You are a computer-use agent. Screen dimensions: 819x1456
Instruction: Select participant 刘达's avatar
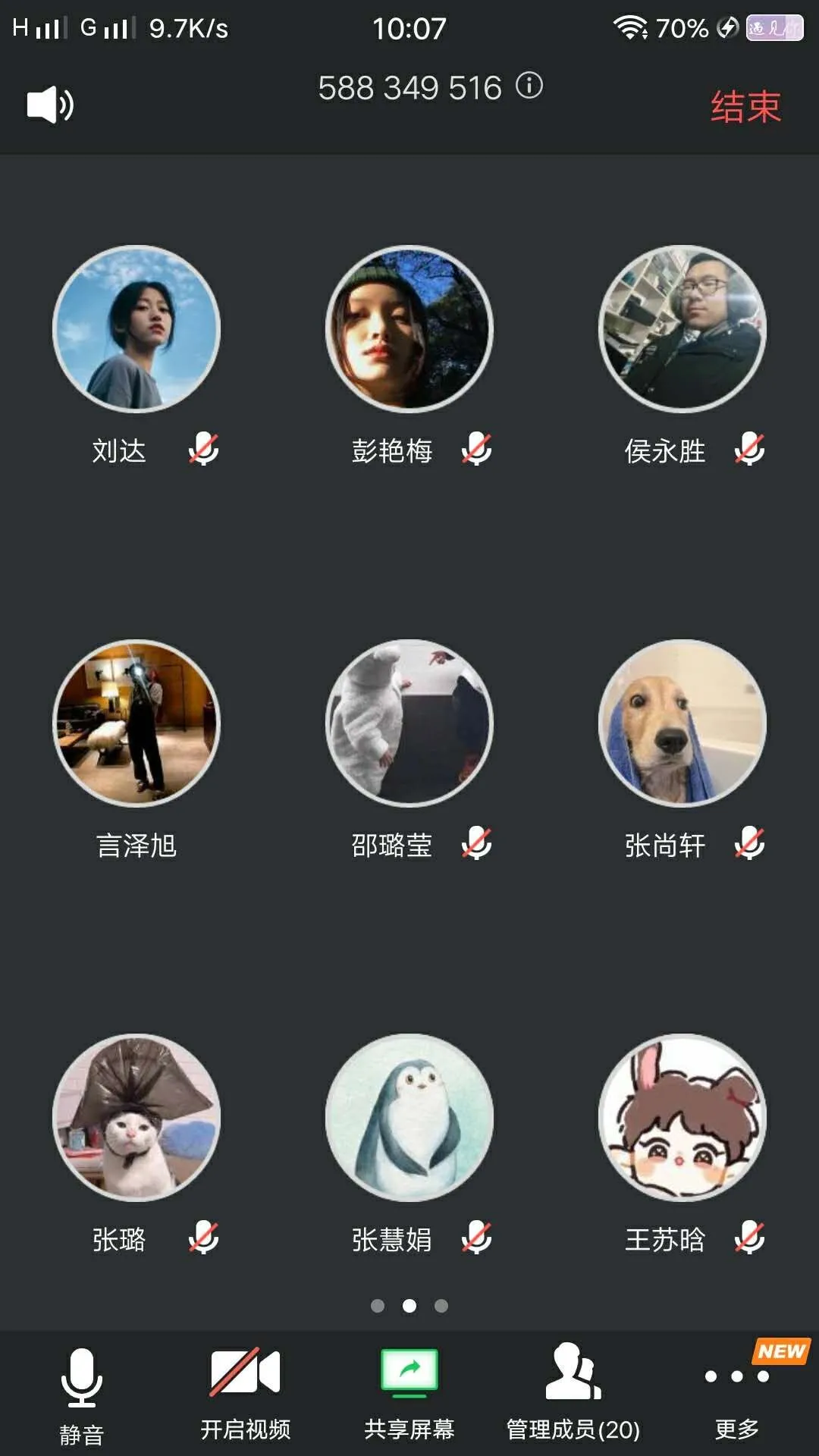click(136, 329)
